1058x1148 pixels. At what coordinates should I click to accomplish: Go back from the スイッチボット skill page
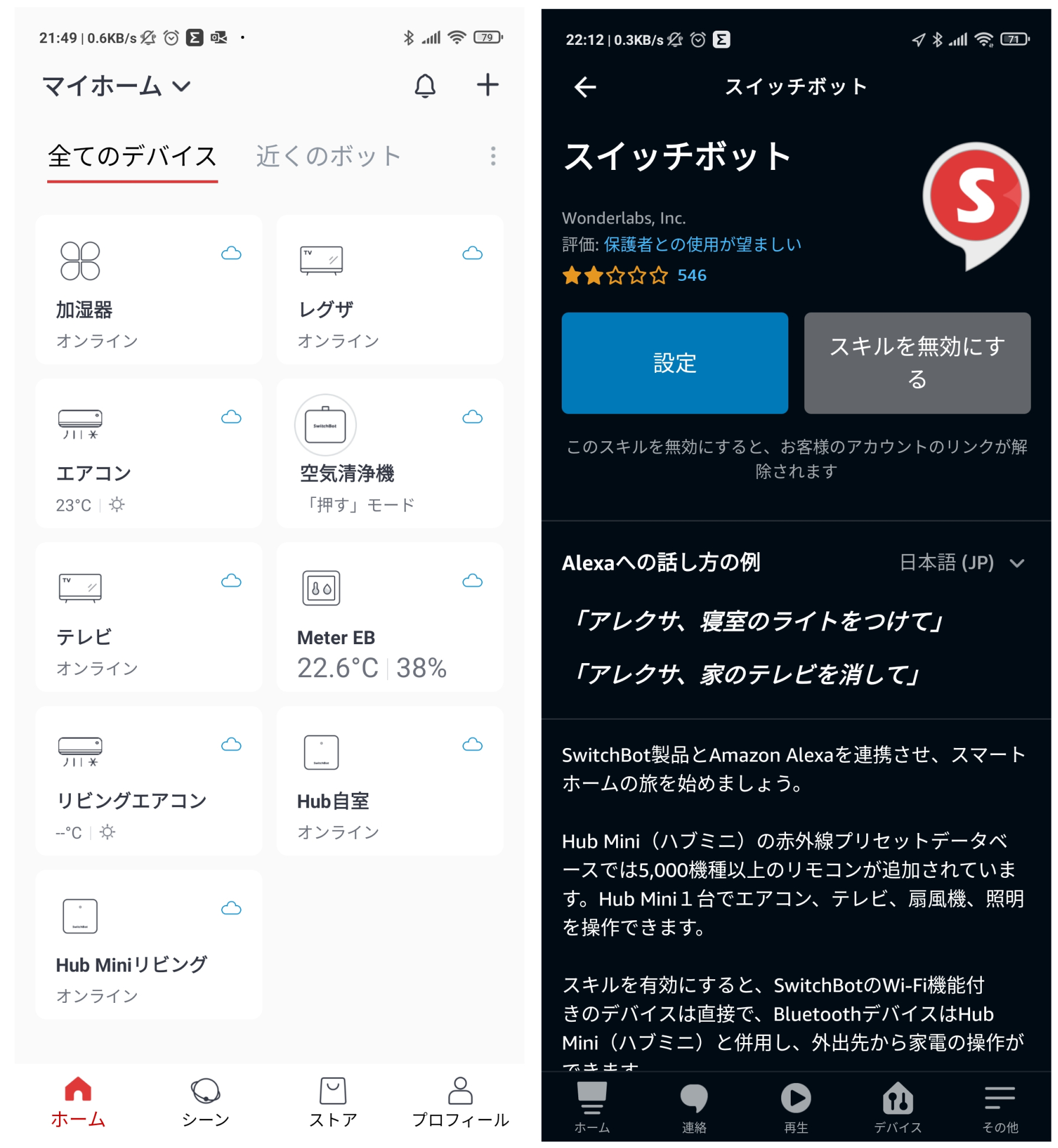point(584,87)
